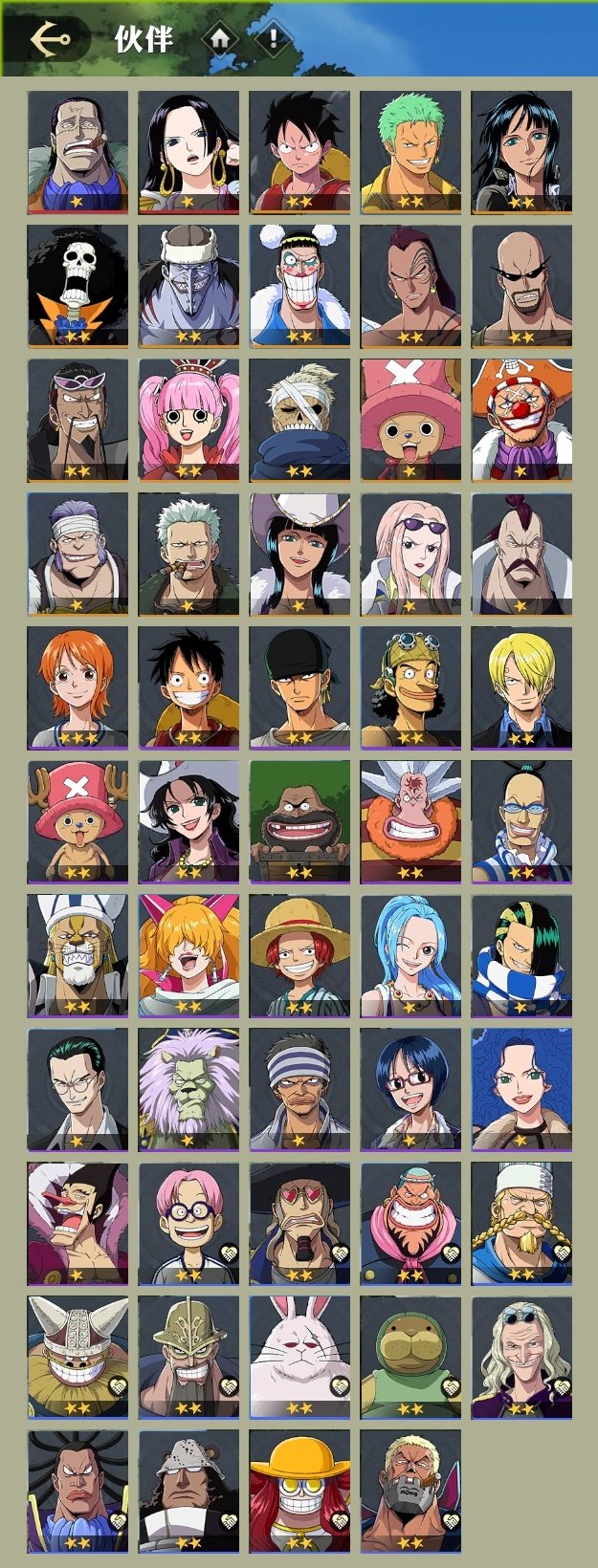
Task: Select Hina with pink hair and sunglasses
Action: 410,554
